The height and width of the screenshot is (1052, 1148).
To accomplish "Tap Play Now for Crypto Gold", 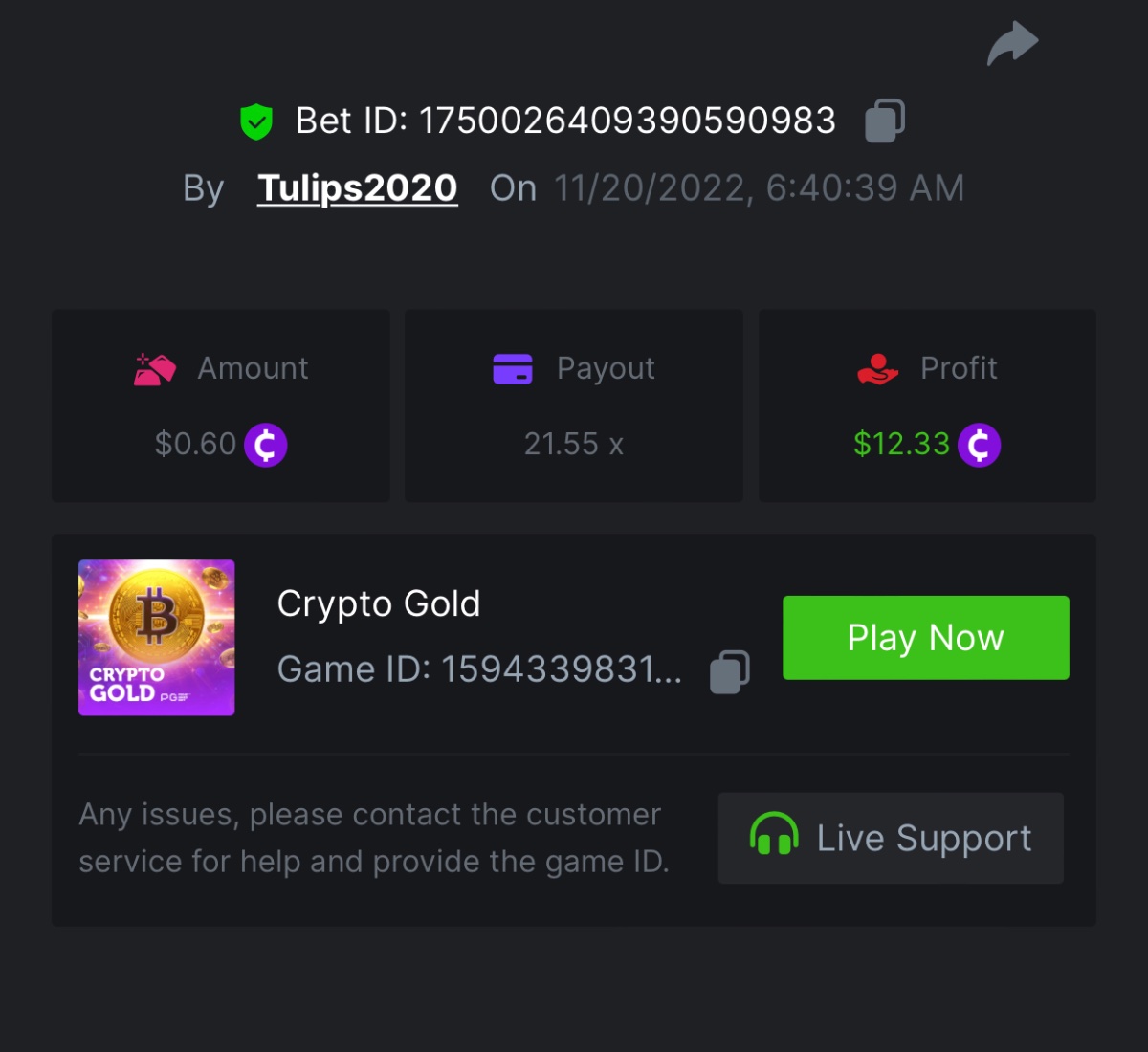I will 925,638.
